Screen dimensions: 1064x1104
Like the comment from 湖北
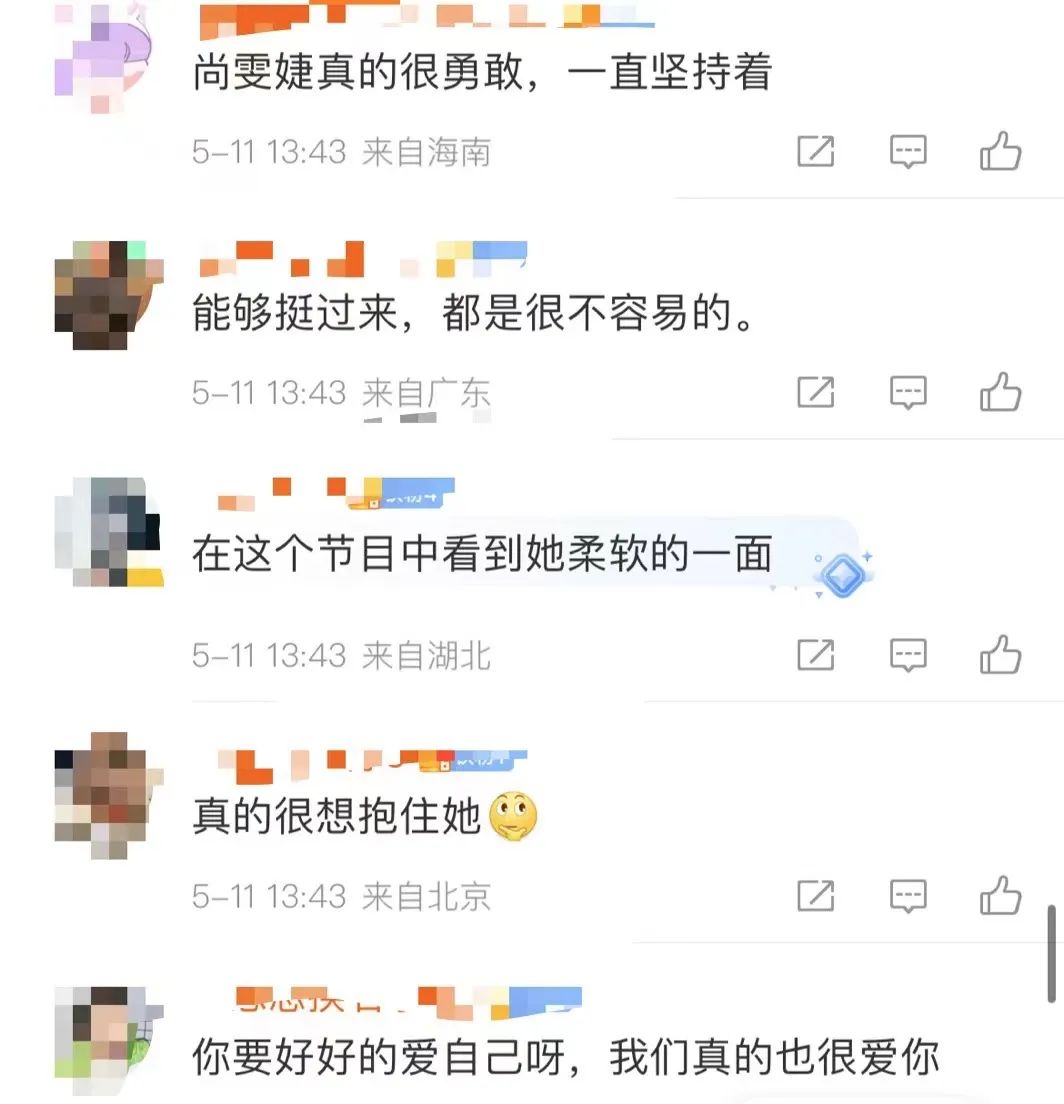pyautogui.click(x=1000, y=655)
